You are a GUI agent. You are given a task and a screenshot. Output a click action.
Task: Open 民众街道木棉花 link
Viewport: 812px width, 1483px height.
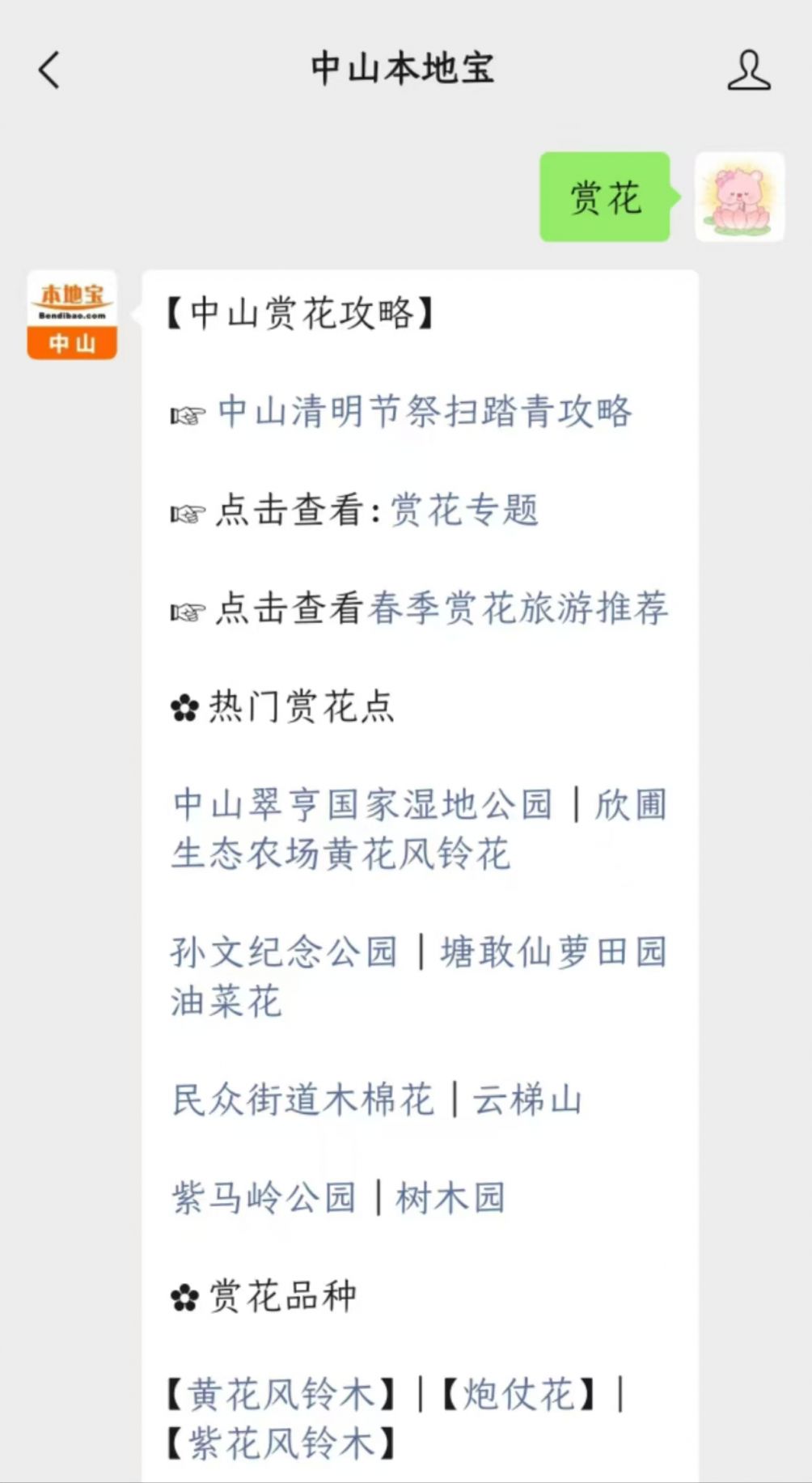(x=302, y=1100)
